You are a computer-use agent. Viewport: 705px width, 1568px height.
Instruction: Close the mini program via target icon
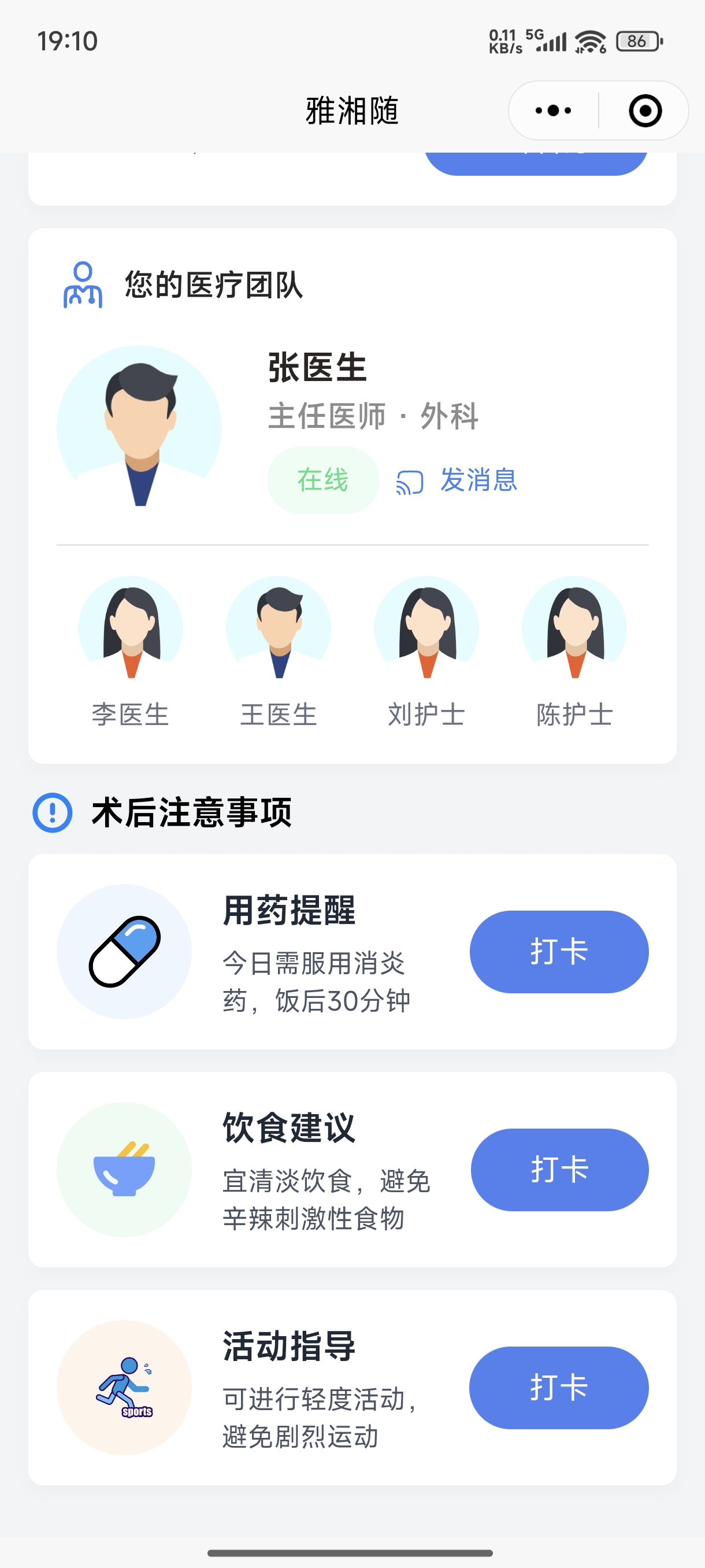pos(645,111)
